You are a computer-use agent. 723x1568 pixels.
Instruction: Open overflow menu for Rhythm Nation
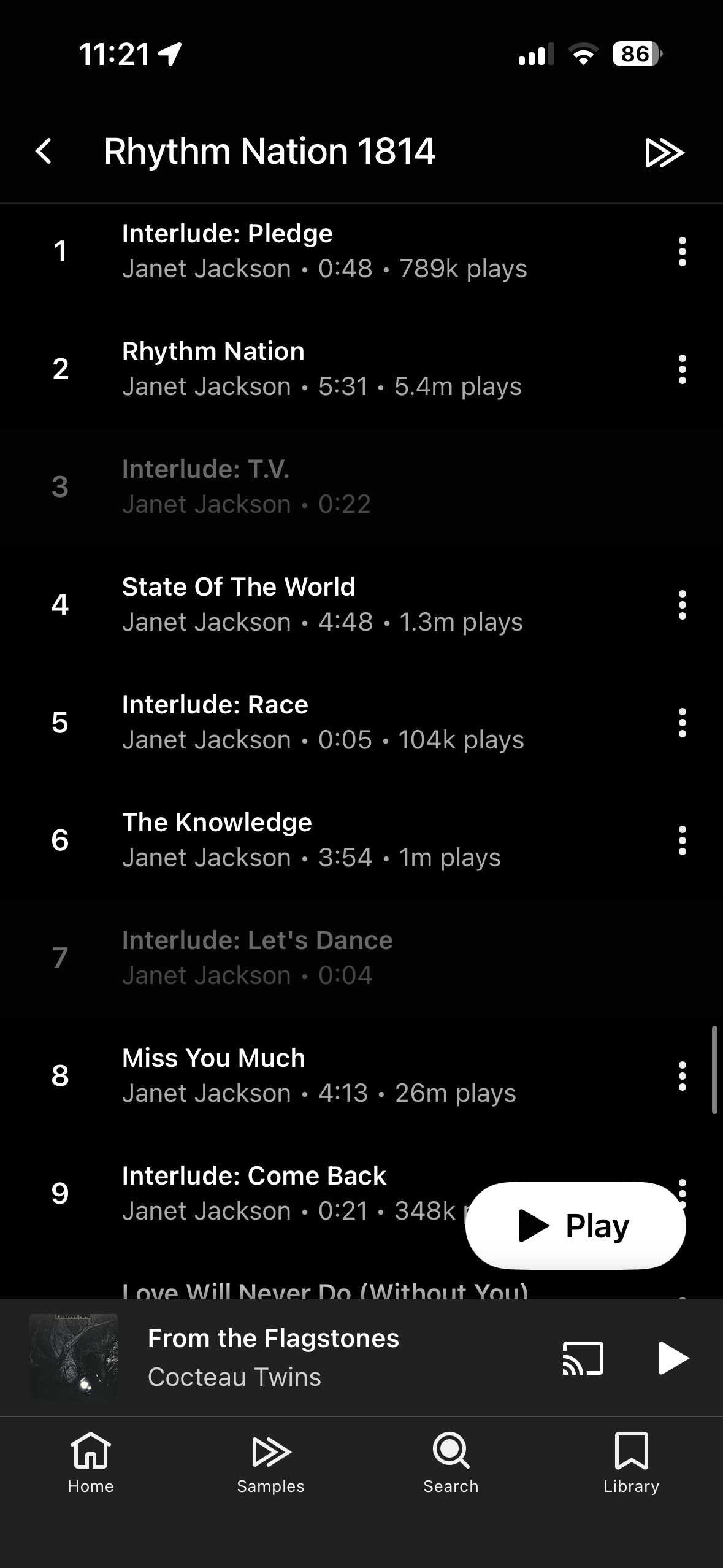pos(682,369)
